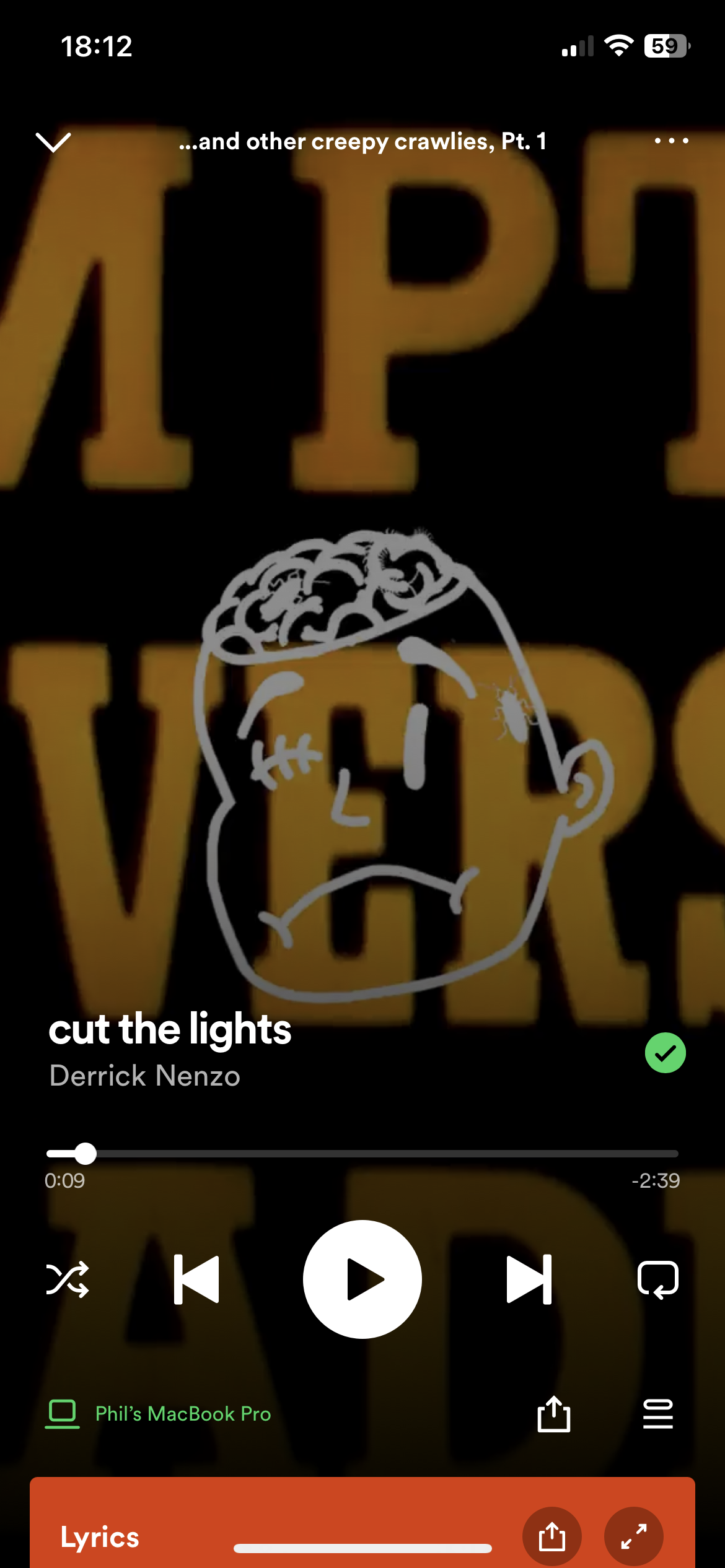Image resolution: width=725 pixels, height=1568 pixels.
Task: Tap the playback progress bar
Action: pos(362,1154)
